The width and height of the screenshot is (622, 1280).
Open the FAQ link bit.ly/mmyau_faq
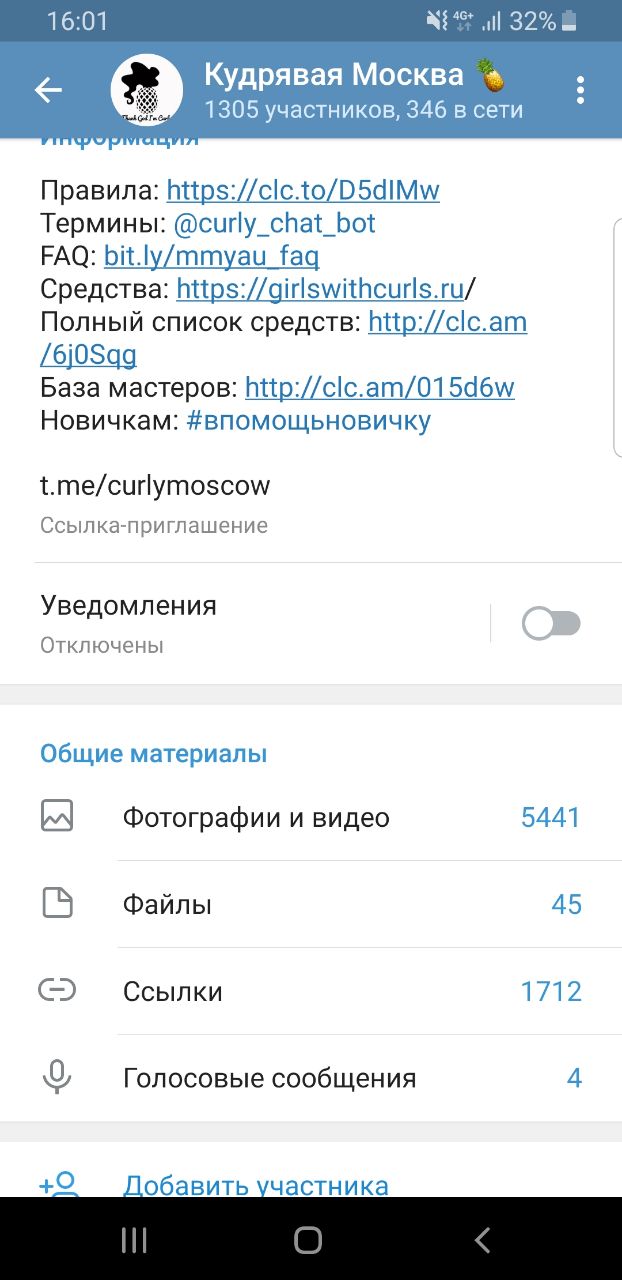tap(211, 256)
